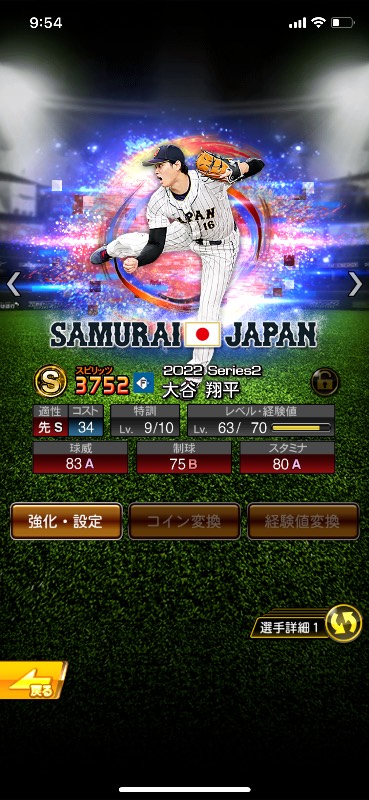Screen dimensions: 369x800
Task: Go to the next player with right arrow
Action: [355, 284]
